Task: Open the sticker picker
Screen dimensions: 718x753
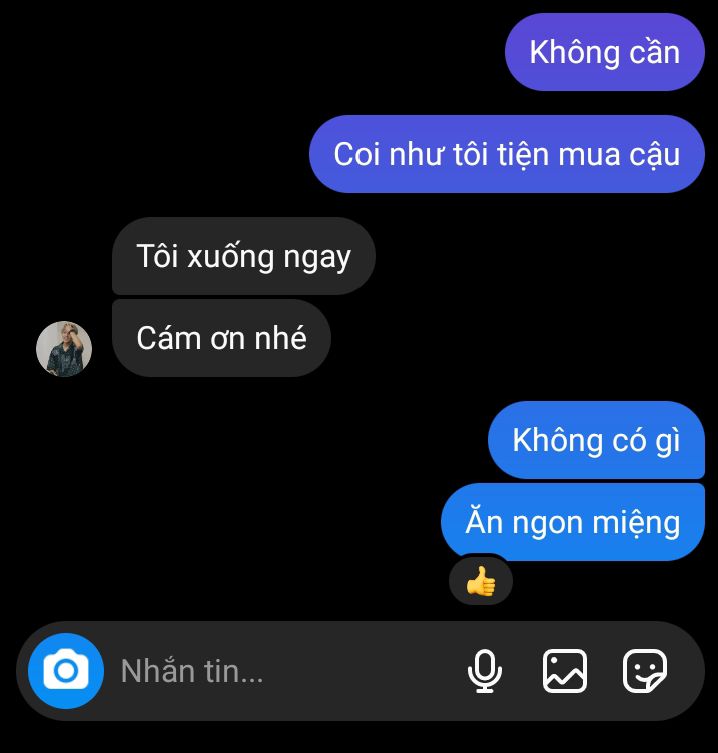Action: click(645, 671)
